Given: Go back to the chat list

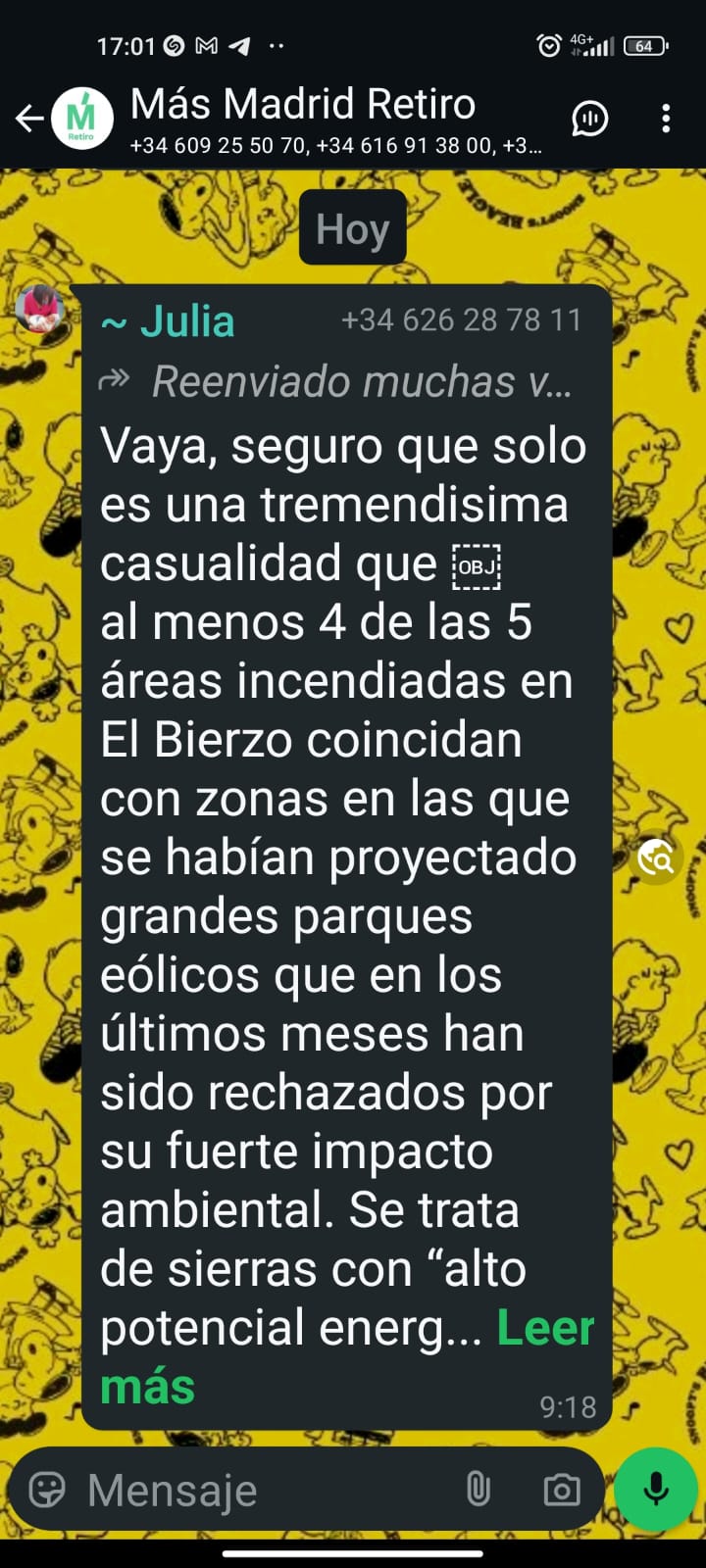Looking at the screenshot, I should (x=29, y=119).
